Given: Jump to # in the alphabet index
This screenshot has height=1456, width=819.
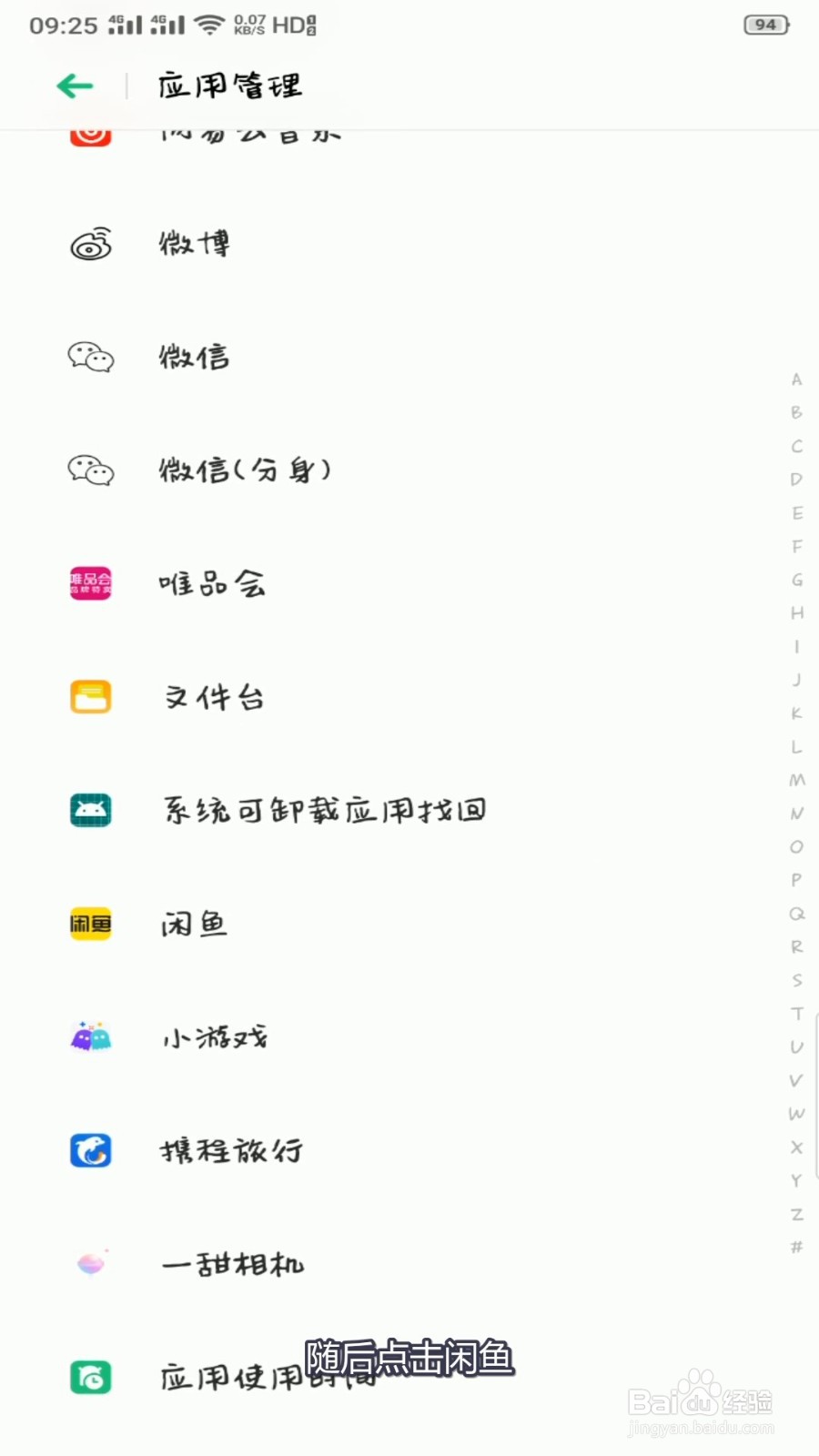Looking at the screenshot, I should click(x=796, y=1248).
